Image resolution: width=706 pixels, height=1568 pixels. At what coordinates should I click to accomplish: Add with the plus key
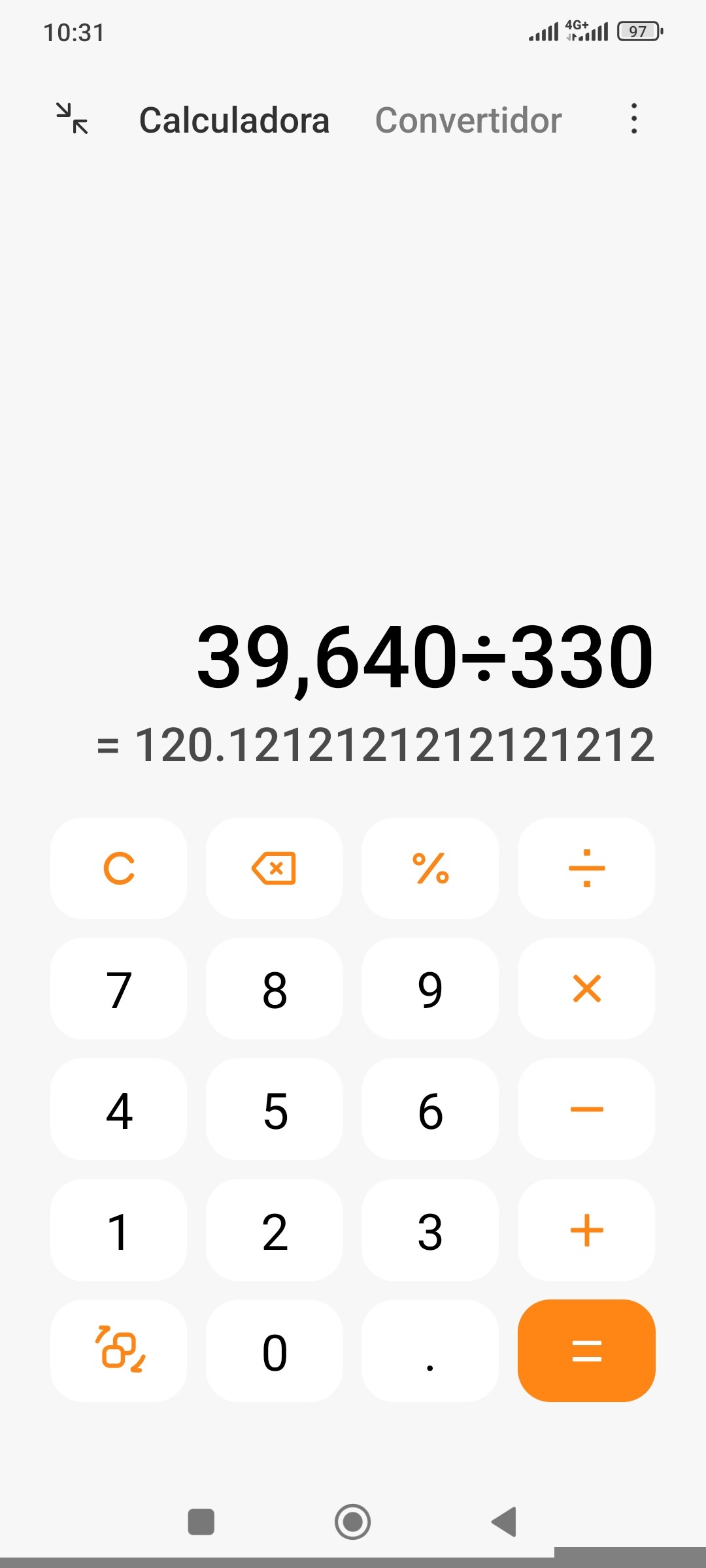click(586, 1231)
